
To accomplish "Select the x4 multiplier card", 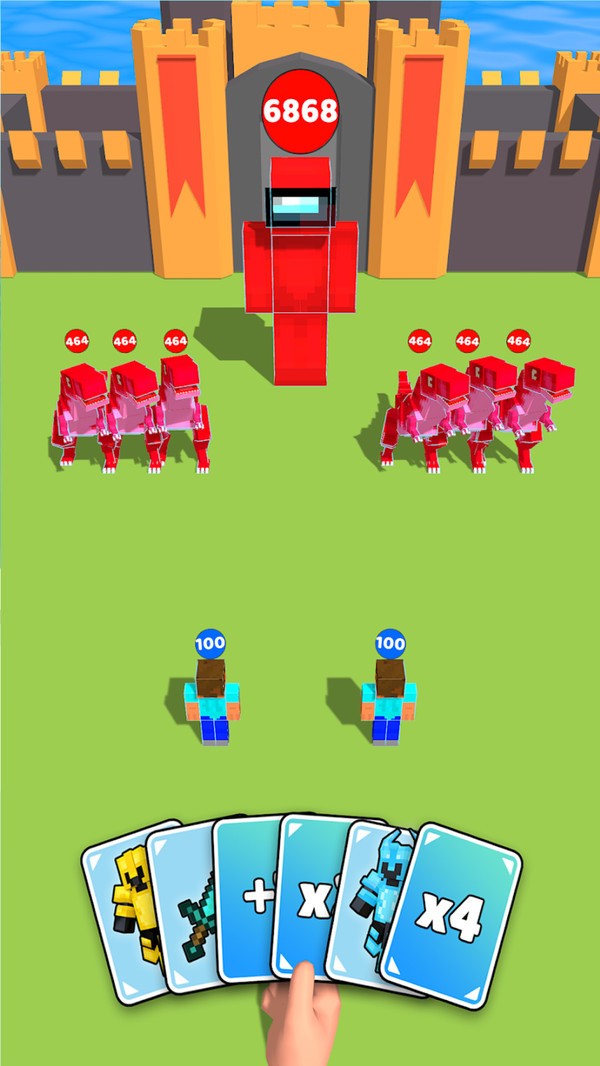I will 456,915.
